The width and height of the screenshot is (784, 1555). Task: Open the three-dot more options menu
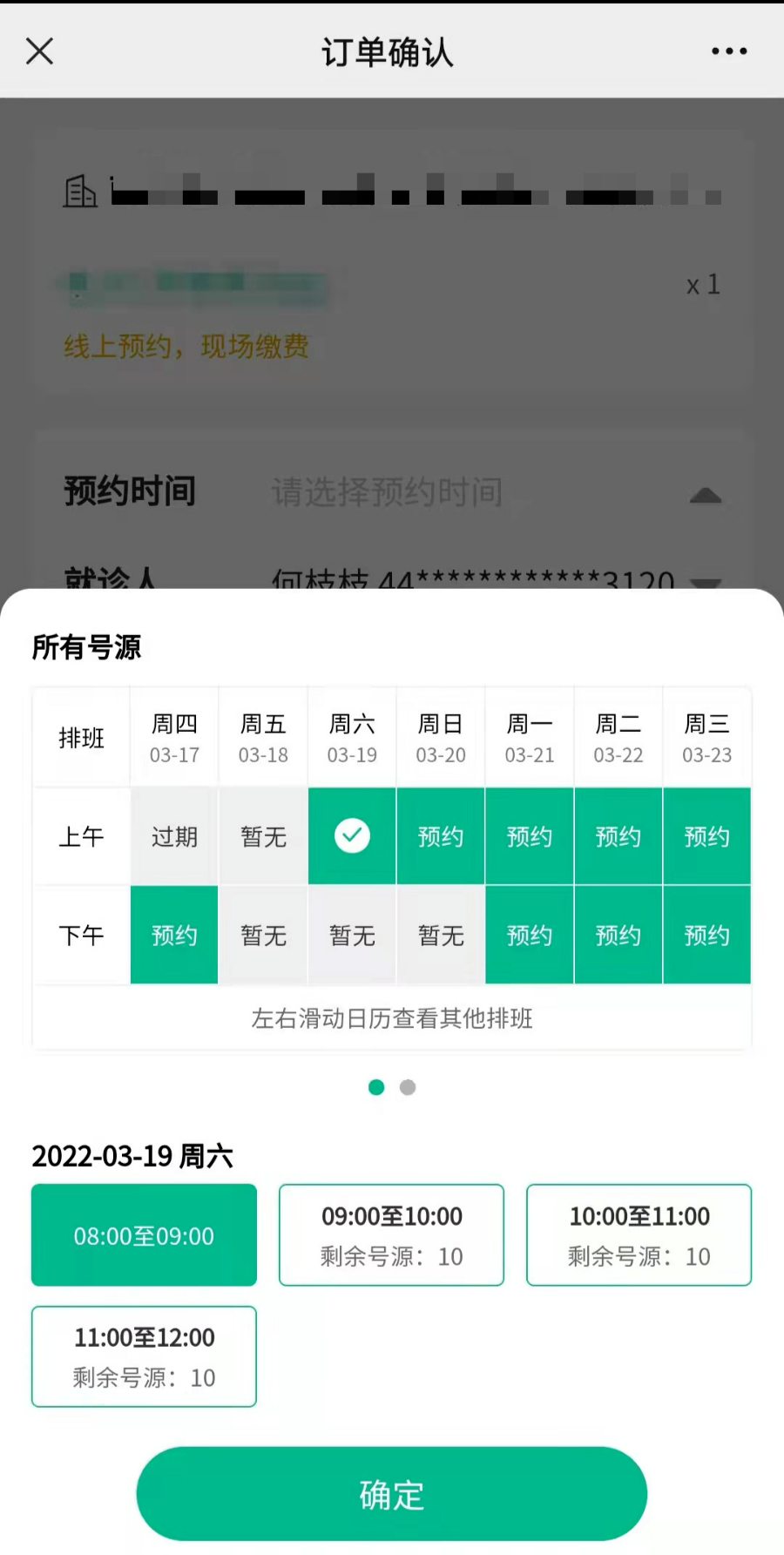tap(728, 51)
